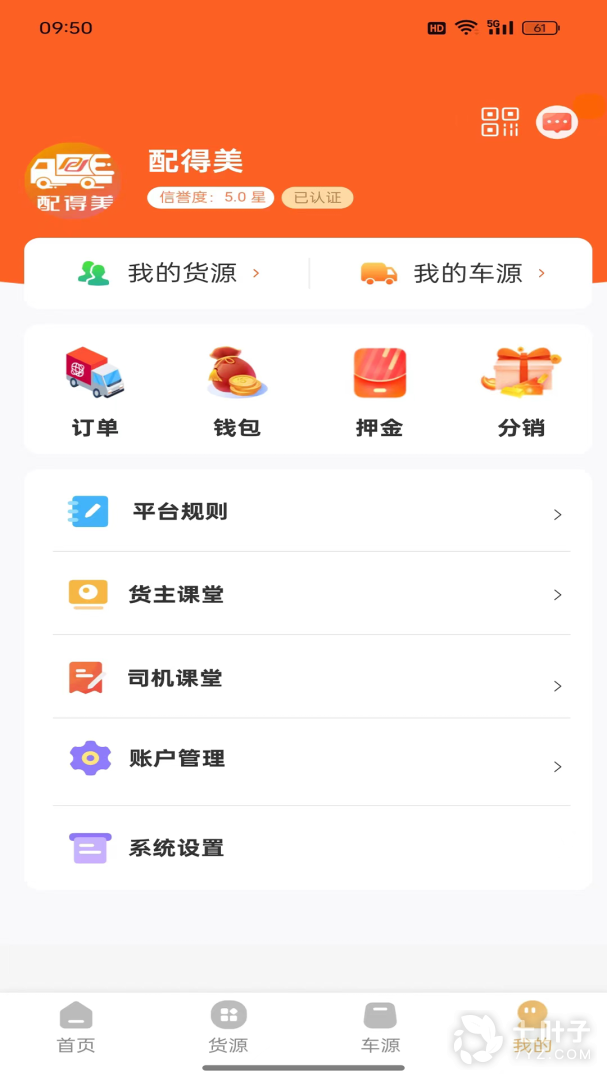Open 我的车源
The height and width of the screenshot is (1080, 607).
453,273
